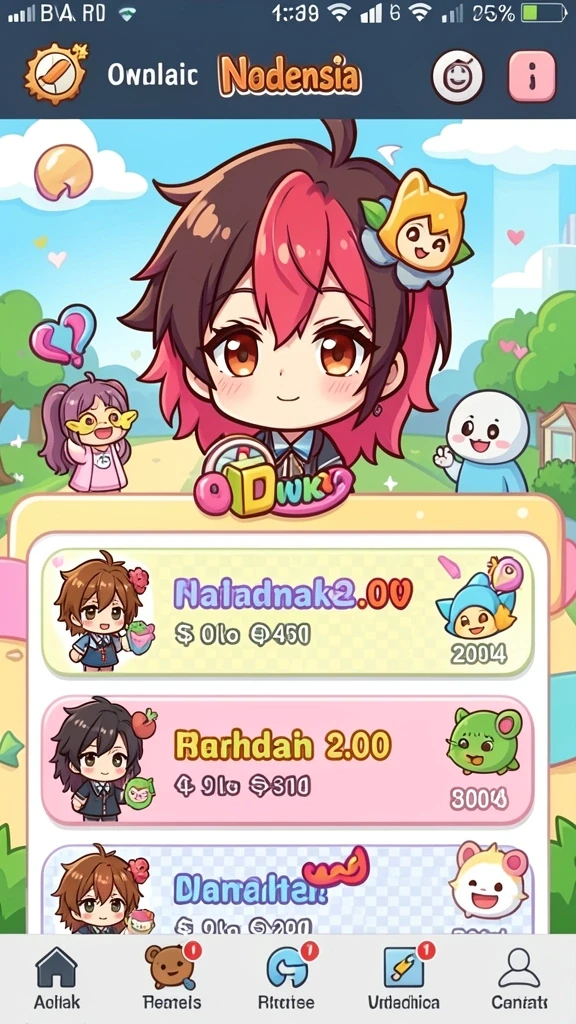Tap the round smiley face icon
The height and width of the screenshot is (1024, 576).
coord(457,77)
